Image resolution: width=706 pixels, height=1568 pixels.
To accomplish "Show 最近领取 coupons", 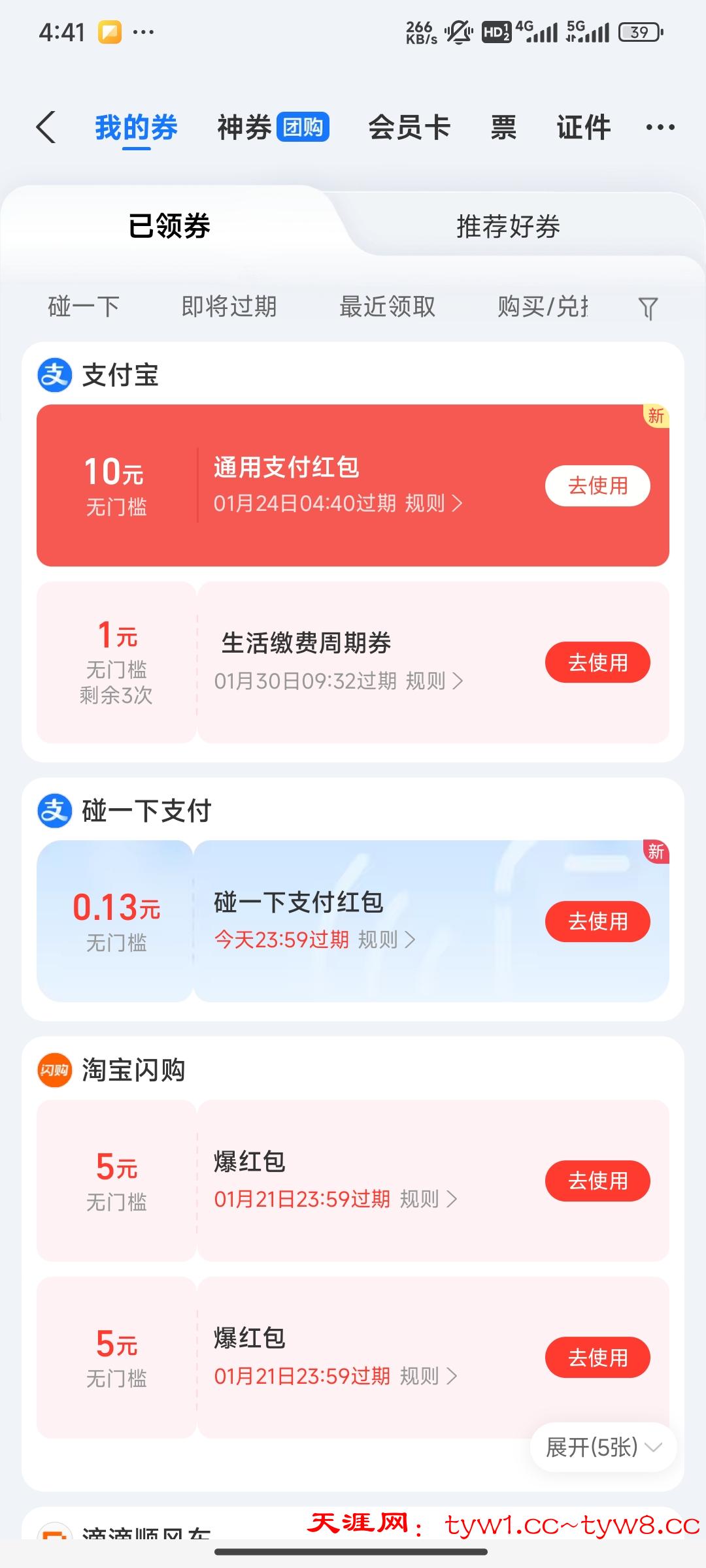I will 387,306.
